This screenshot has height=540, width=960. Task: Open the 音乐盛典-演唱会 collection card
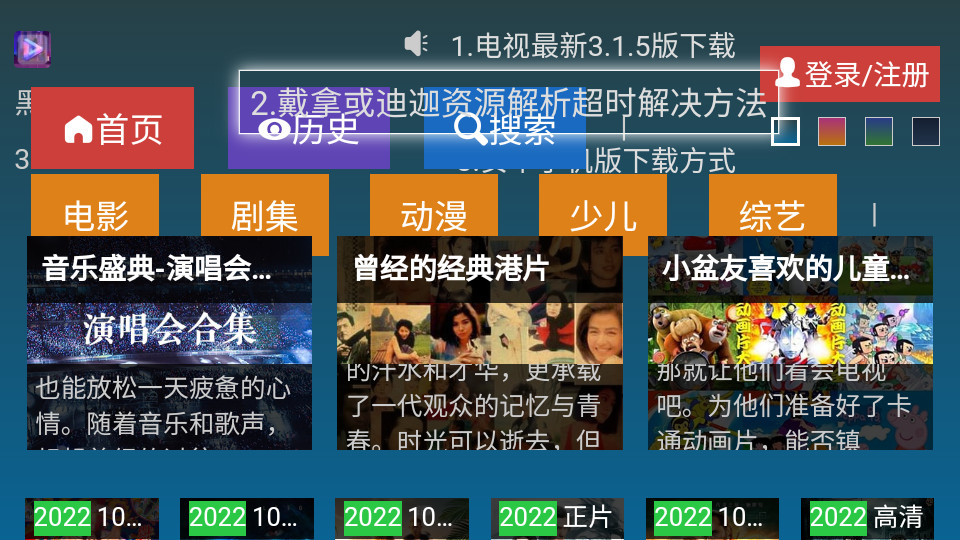coord(169,343)
